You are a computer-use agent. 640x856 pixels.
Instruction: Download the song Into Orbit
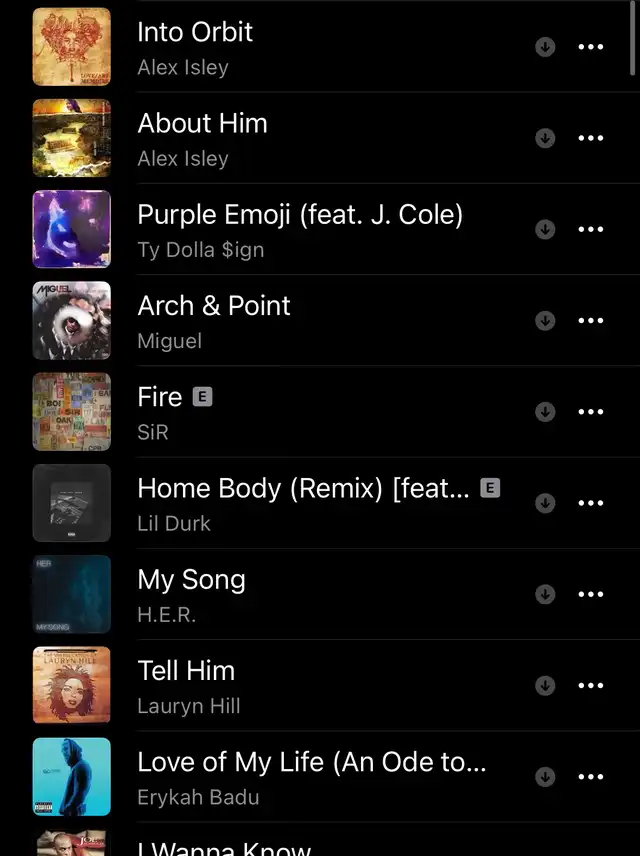click(x=545, y=47)
